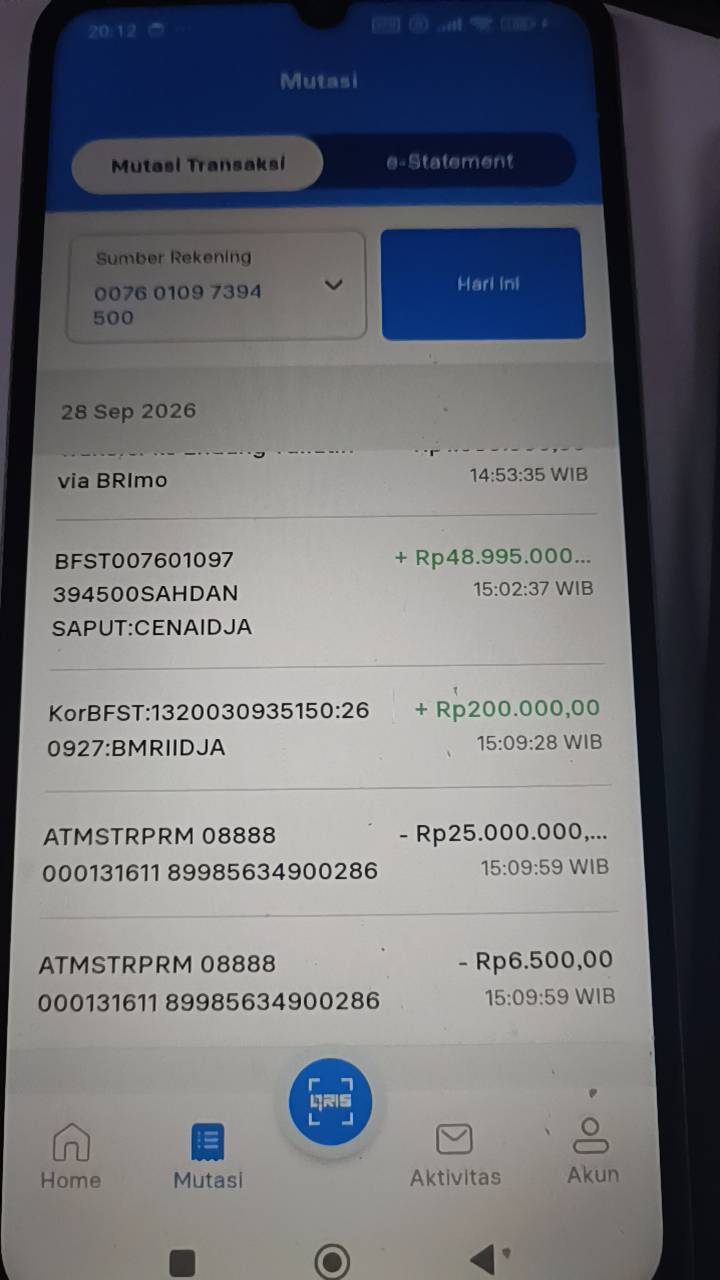The width and height of the screenshot is (720, 1280).
Task: Select the Mutasi Transaksi segment
Action: [197, 164]
